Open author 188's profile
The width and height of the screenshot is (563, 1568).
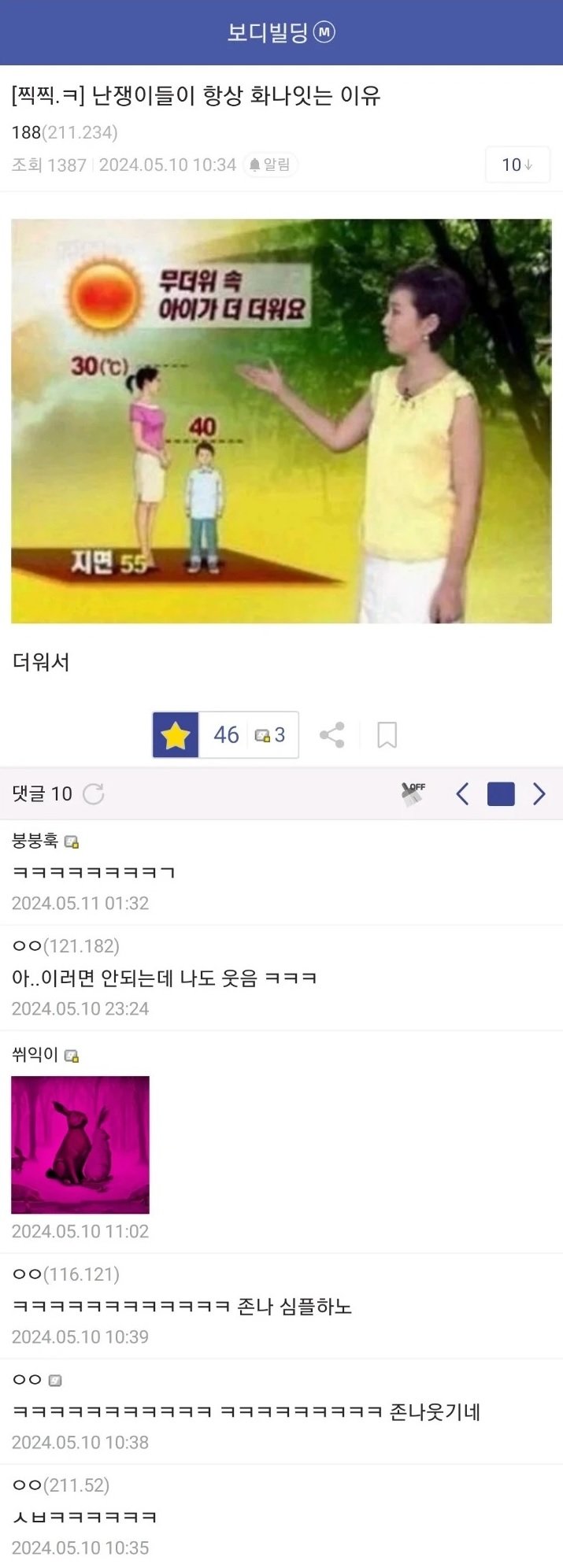click(27, 132)
